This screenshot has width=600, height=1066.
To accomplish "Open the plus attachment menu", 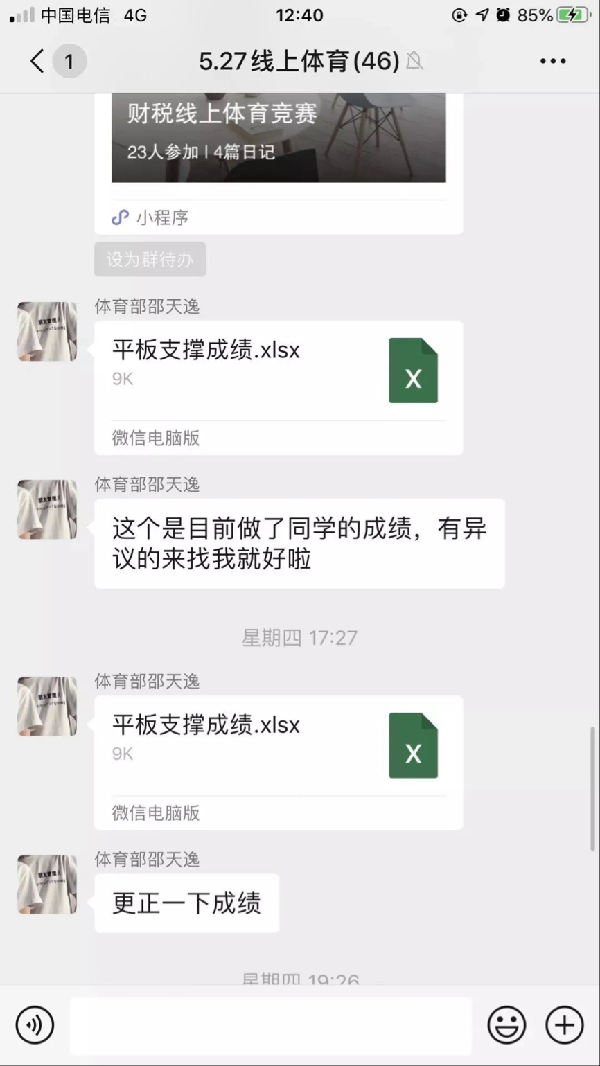I will click(x=564, y=1025).
